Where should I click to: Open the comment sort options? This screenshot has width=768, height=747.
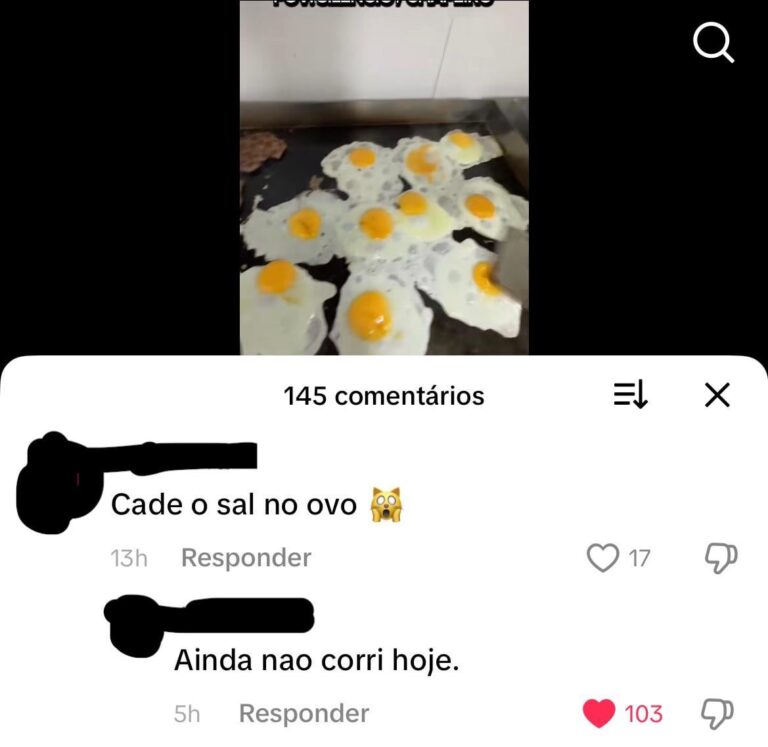[x=630, y=396]
